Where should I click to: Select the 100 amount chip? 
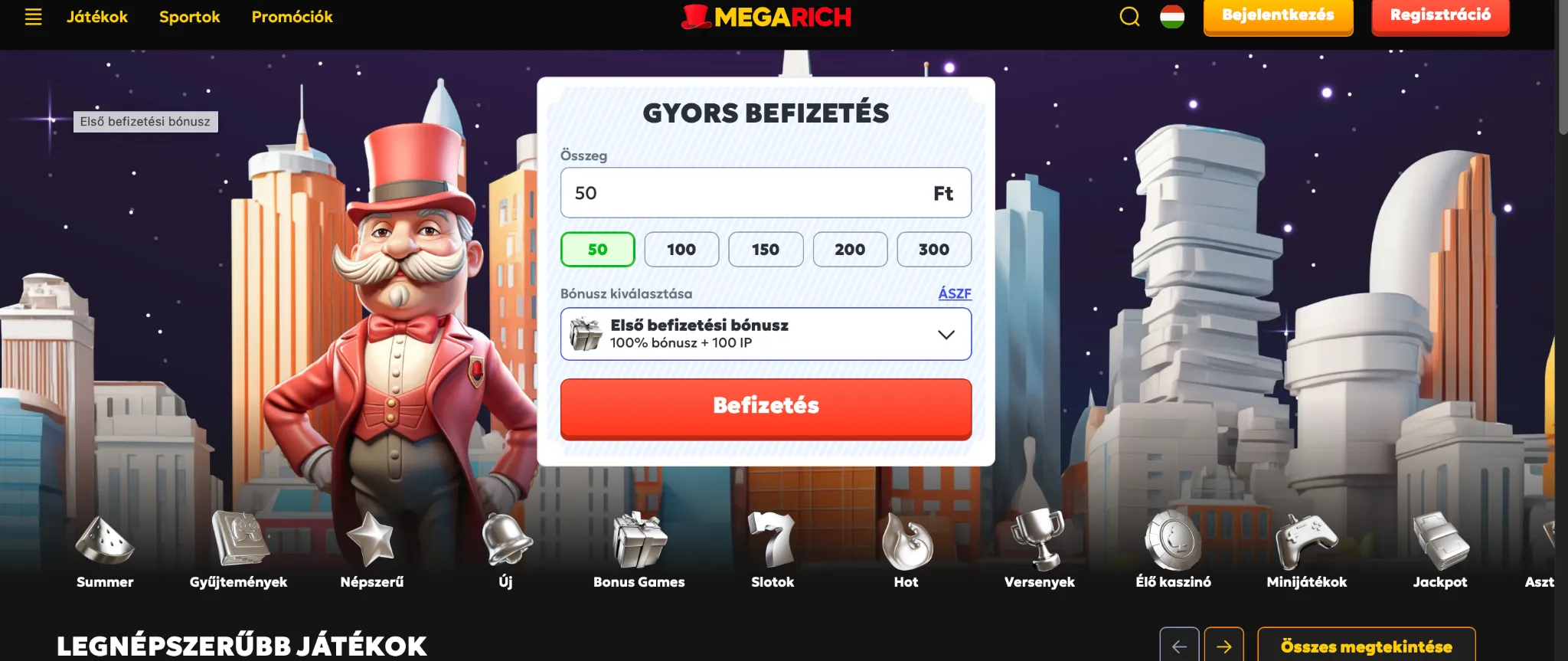(681, 250)
